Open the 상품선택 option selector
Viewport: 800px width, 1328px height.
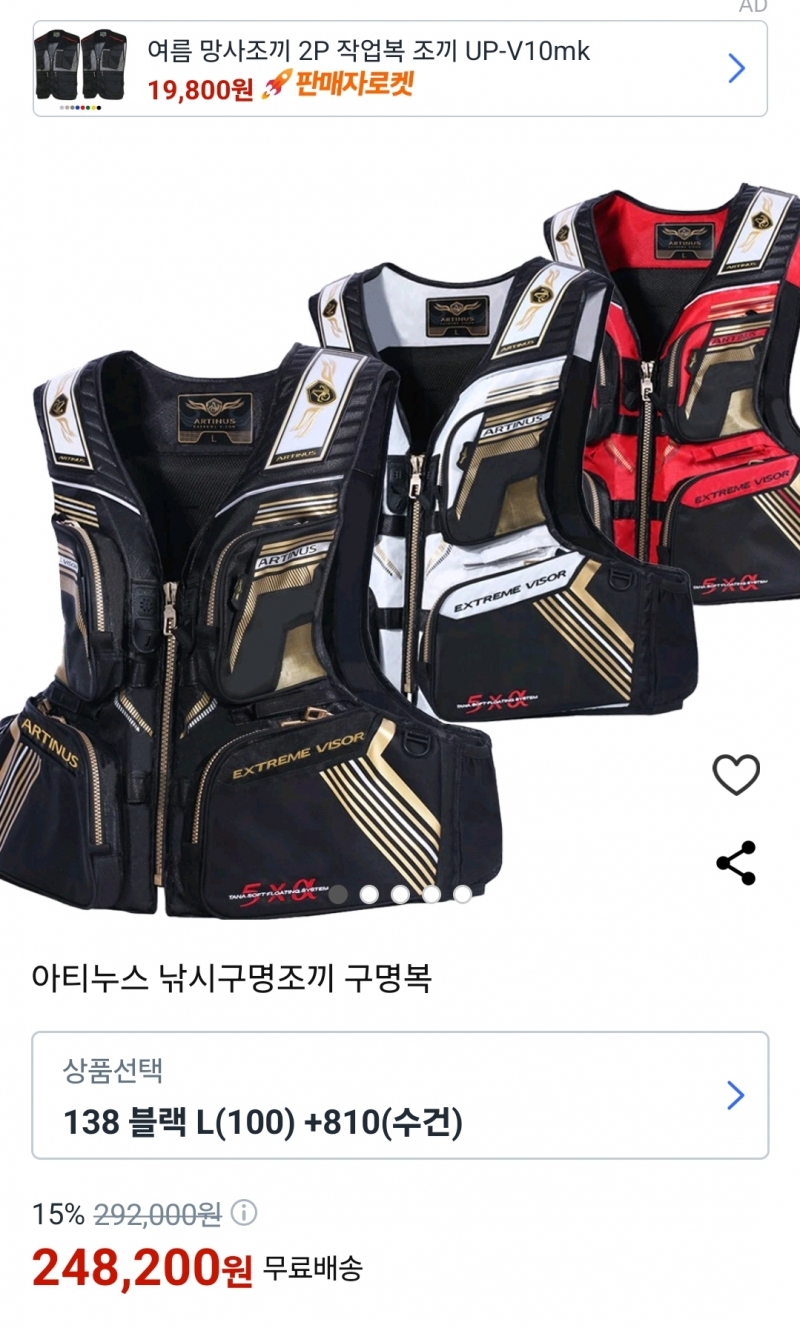pos(400,1096)
